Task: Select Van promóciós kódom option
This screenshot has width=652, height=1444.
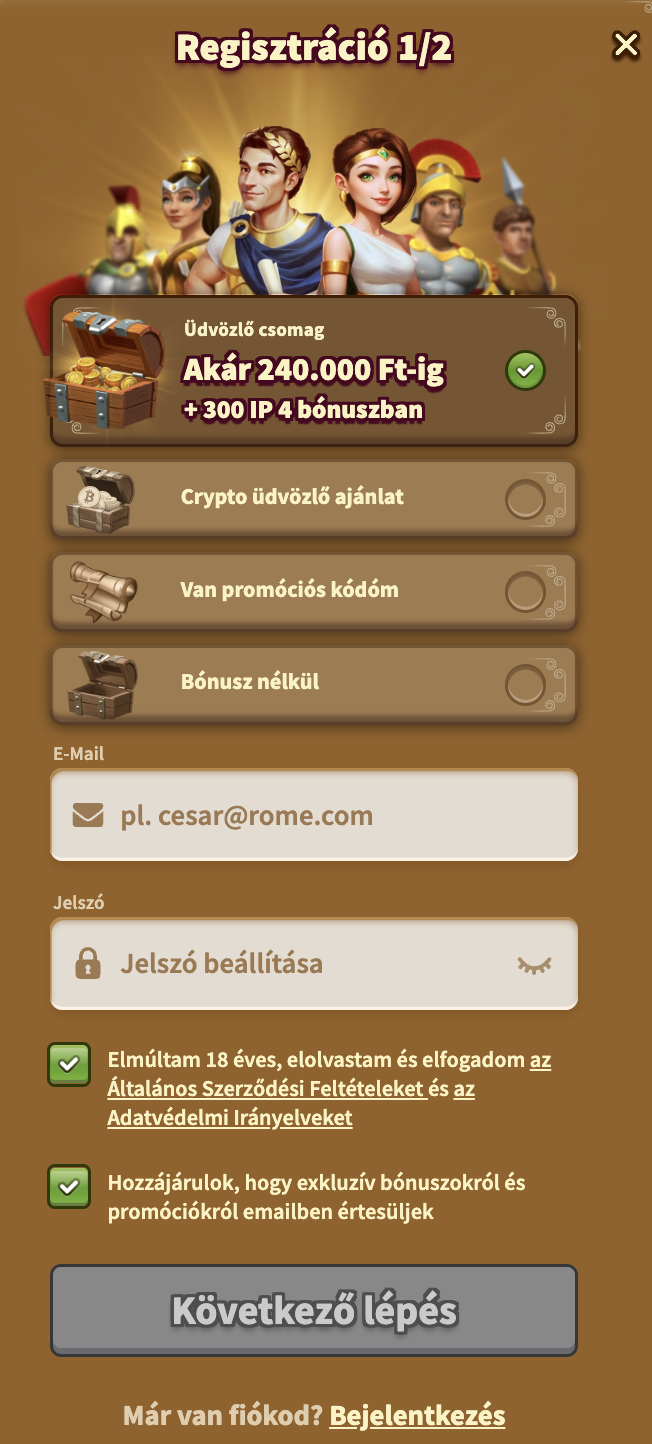Action: click(x=314, y=591)
